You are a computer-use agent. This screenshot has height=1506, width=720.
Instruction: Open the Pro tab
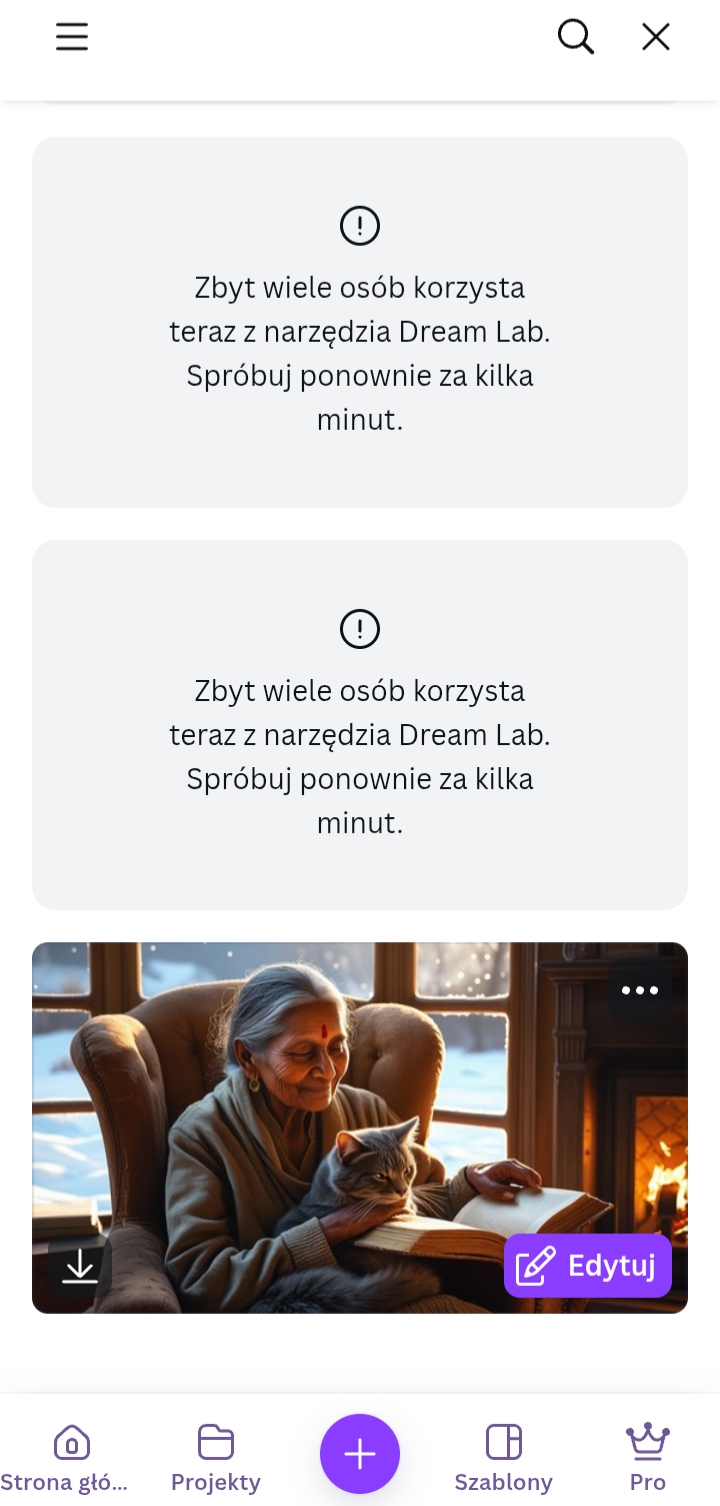648,1457
